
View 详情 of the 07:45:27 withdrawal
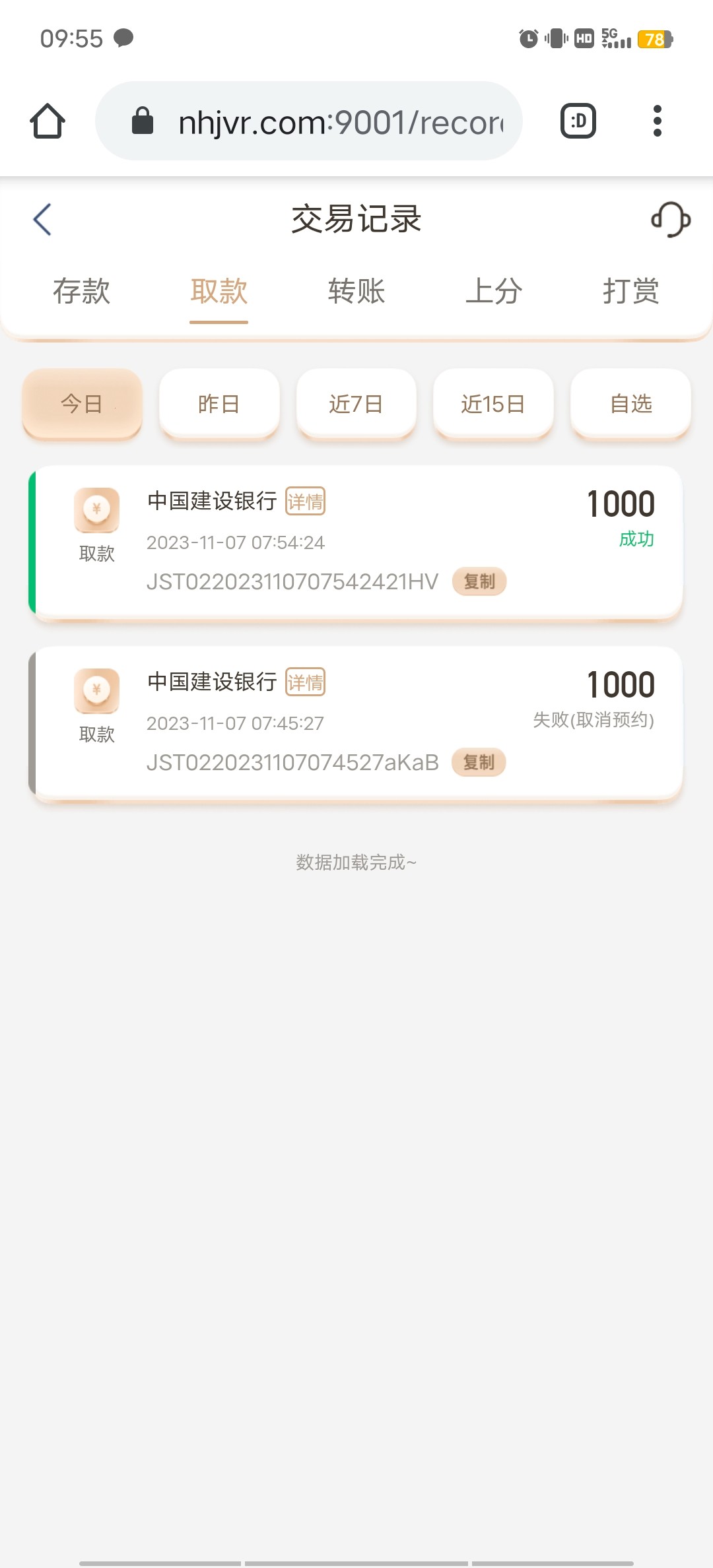point(305,682)
